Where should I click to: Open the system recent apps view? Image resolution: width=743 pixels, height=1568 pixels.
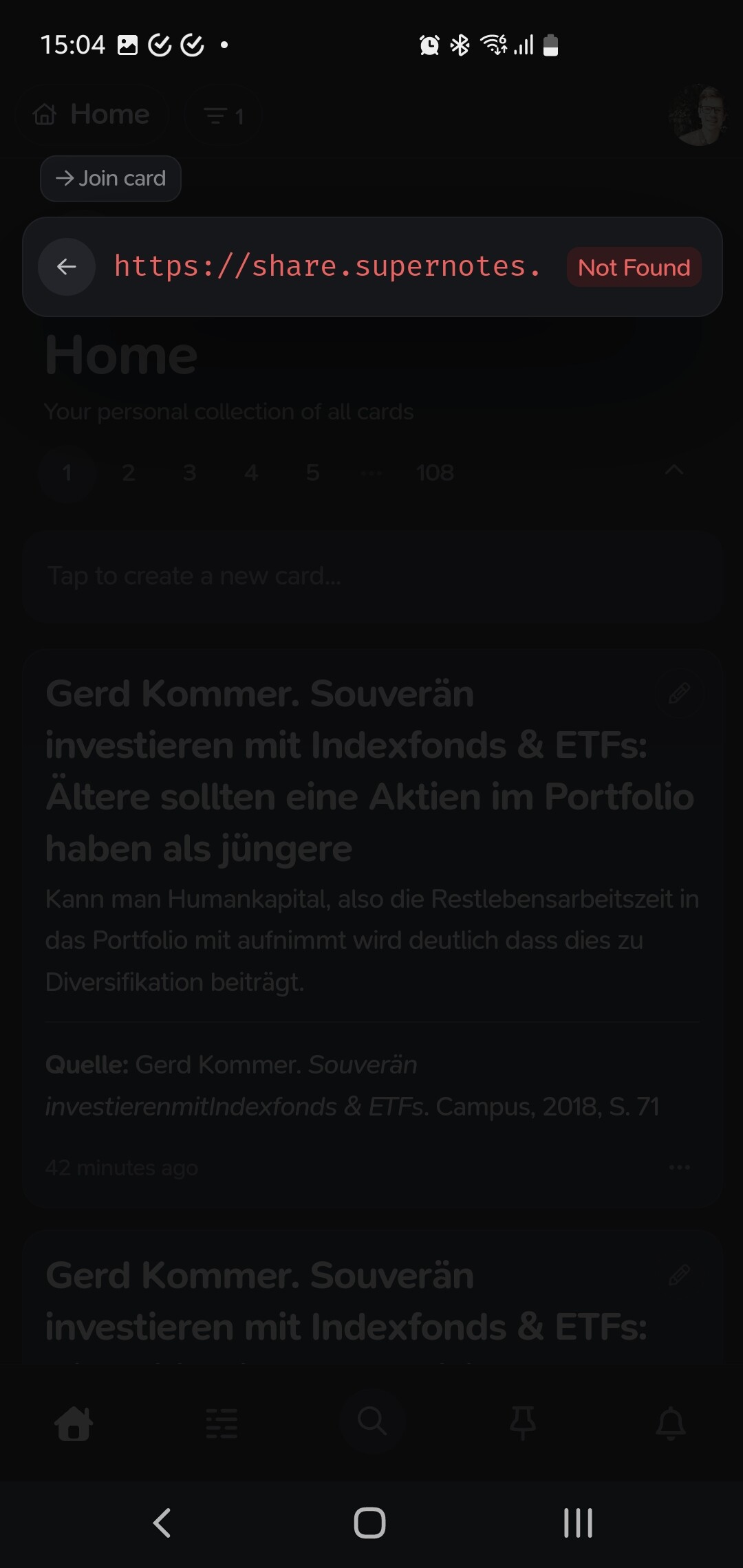(x=578, y=1523)
